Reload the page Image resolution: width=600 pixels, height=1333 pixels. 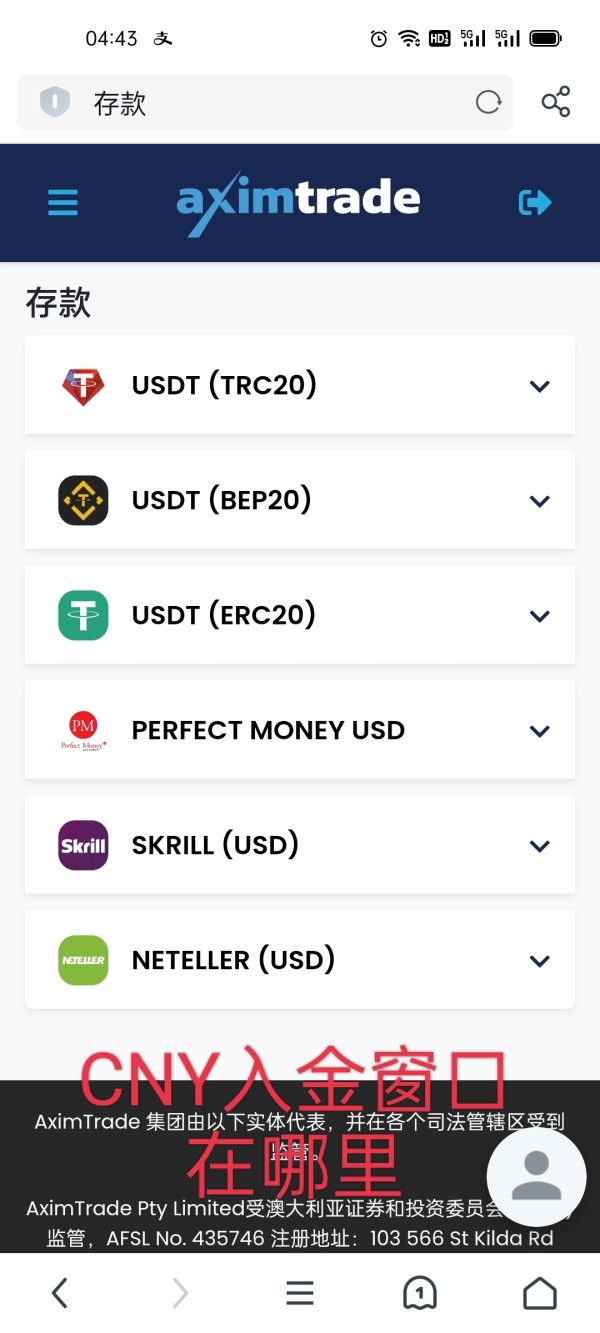click(488, 102)
